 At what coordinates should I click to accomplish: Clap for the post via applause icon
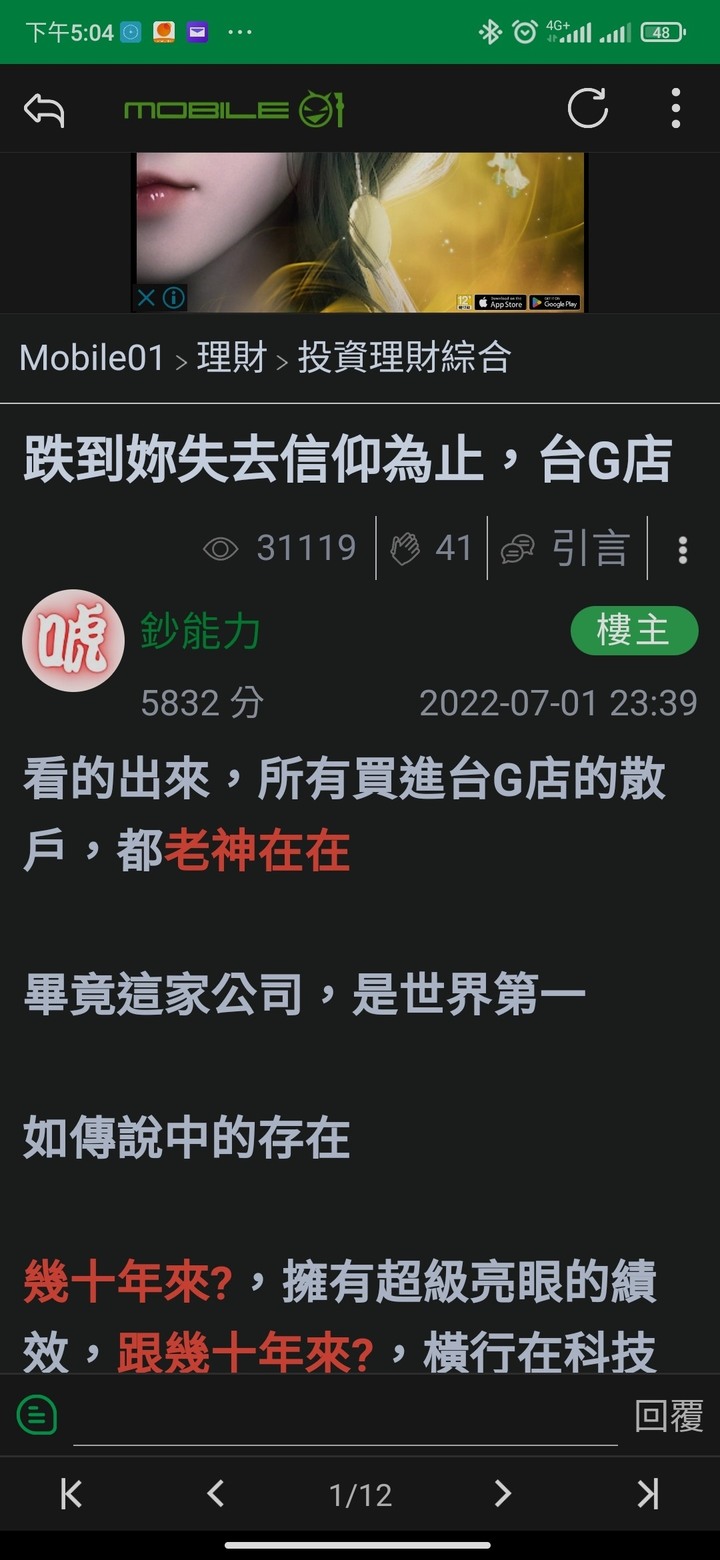(x=405, y=548)
